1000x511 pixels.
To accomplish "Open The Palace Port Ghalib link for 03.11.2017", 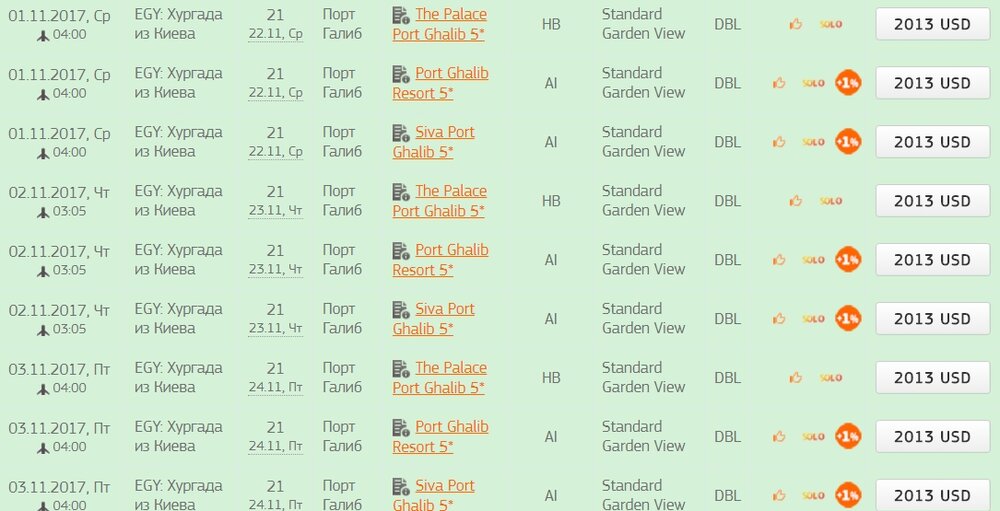I will coord(450,369).
